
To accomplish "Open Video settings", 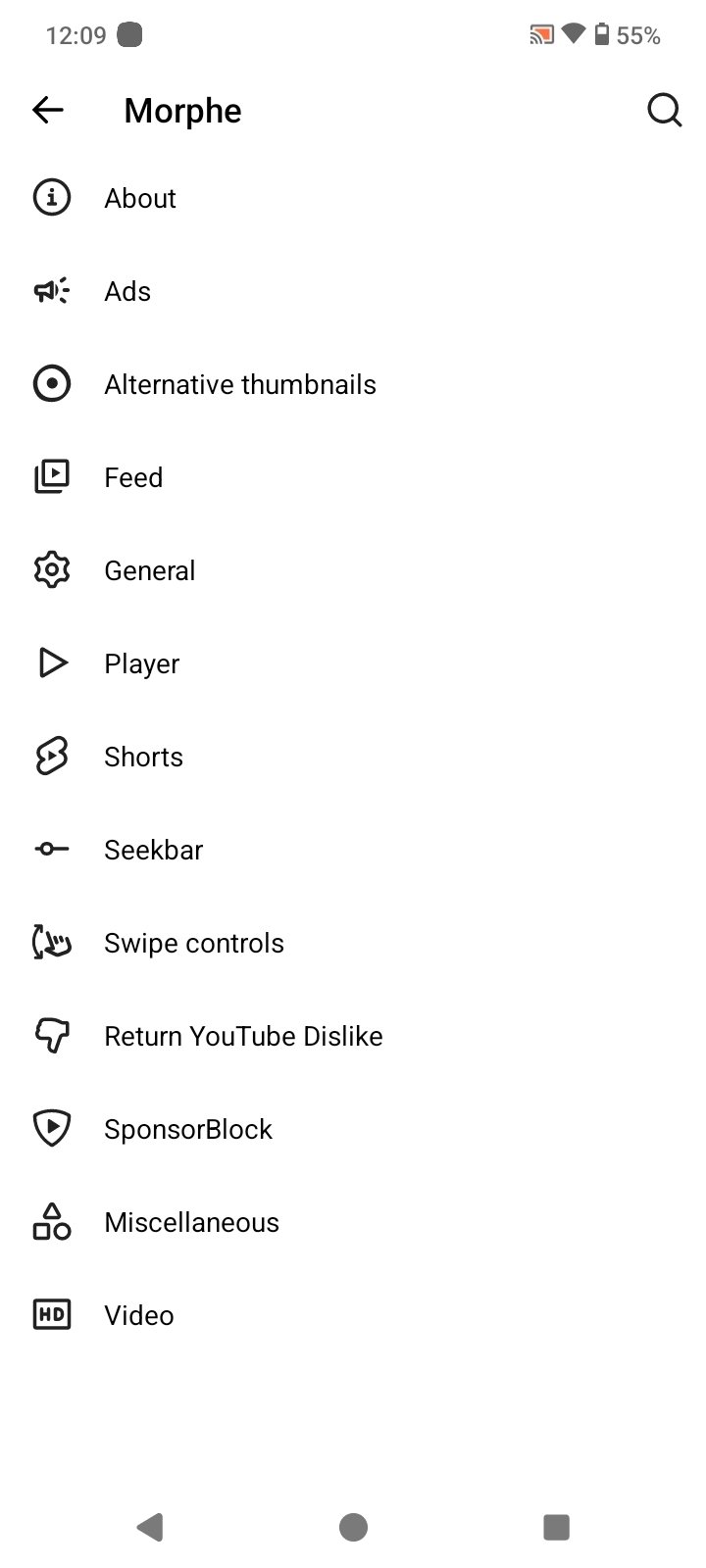I will point(138,1315).
